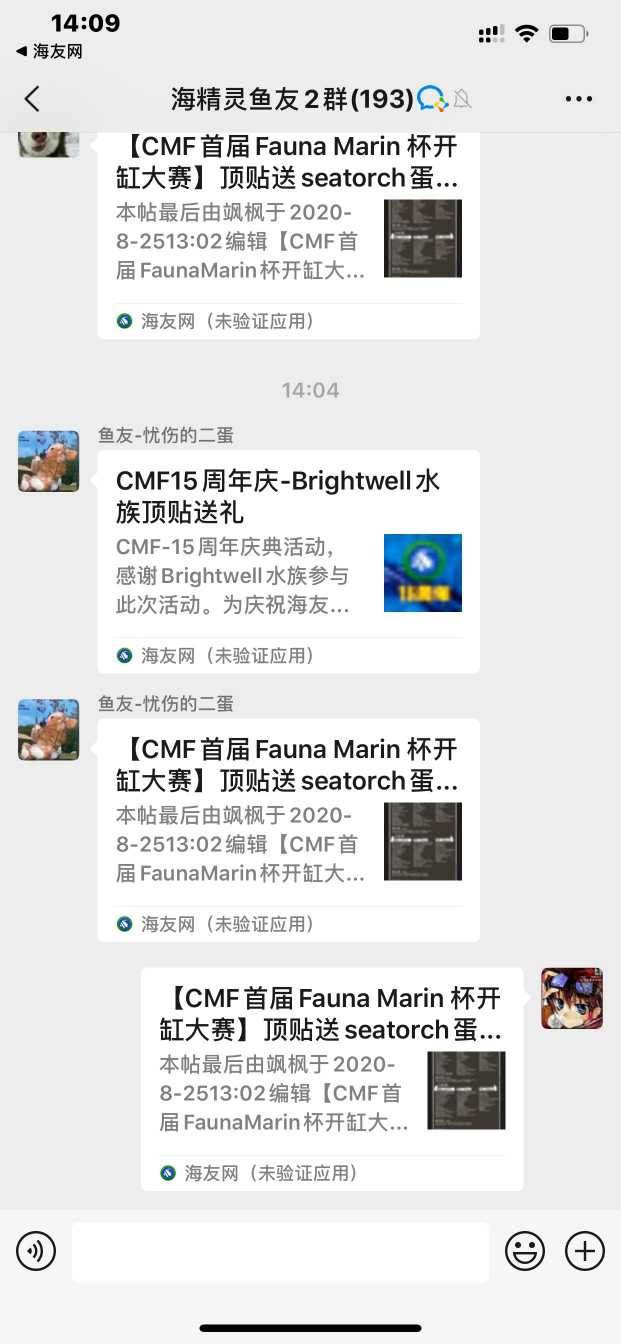Open the emoji sticker panel
Screen dimensions: 621x1344
click(x=525, y=1251)
